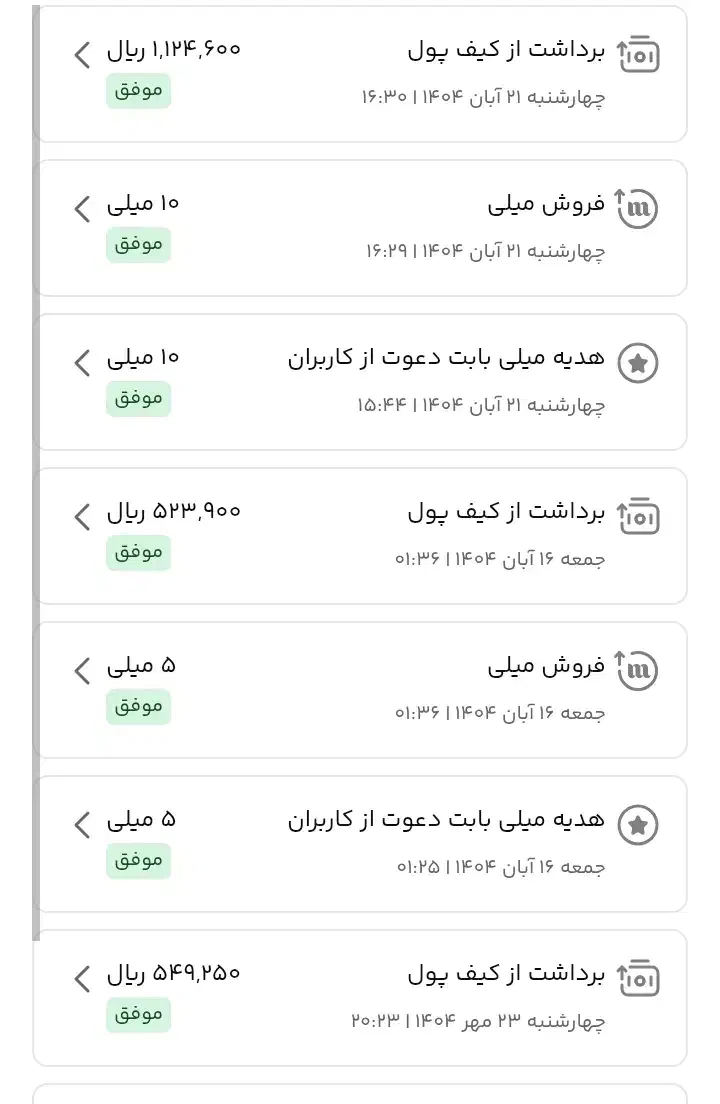The image size is (720, 1104).
Task: Expand the ۱۰ میلی sale details with its chevron
Action: (x=82, y=208)
